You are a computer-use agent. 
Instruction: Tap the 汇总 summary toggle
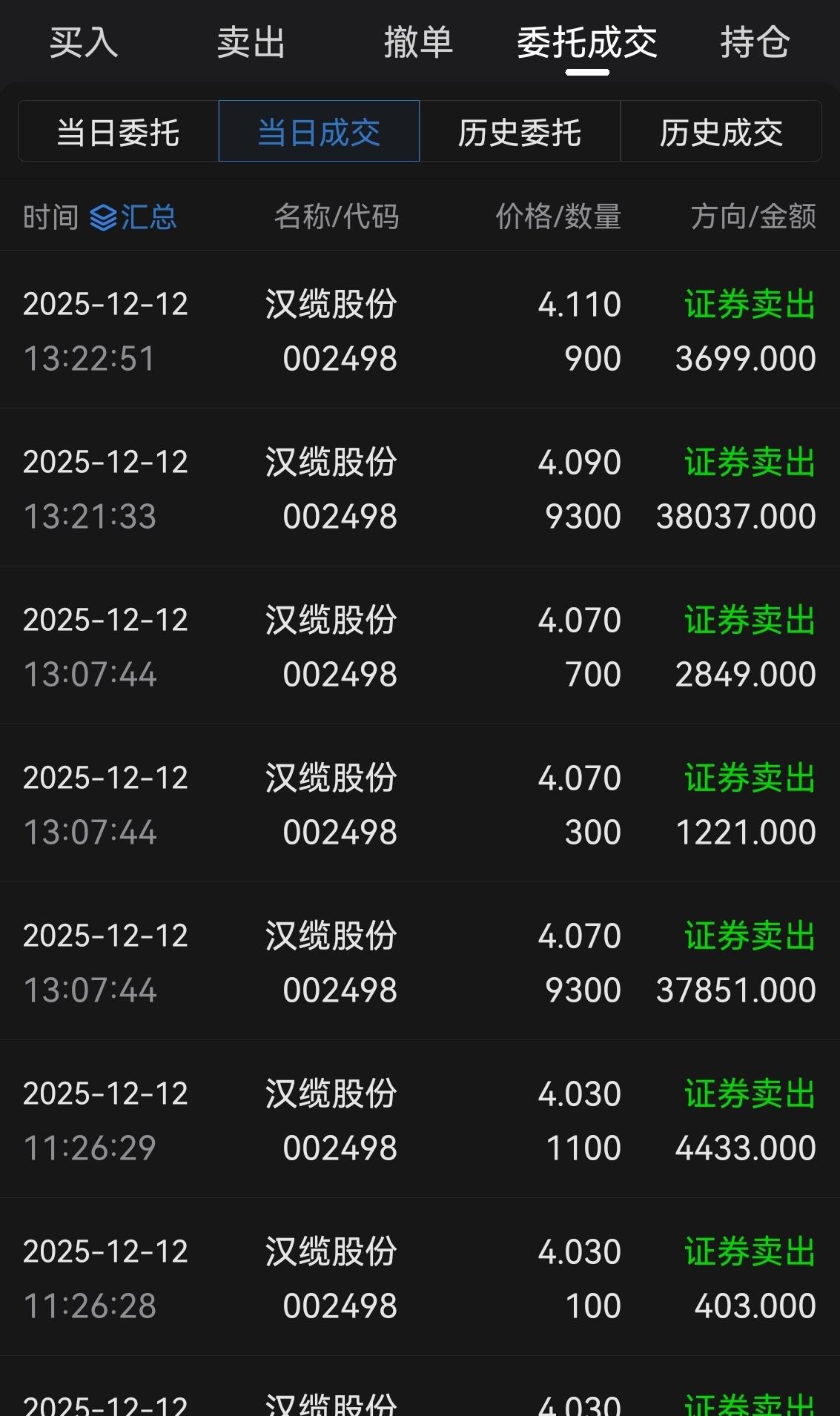(133, 217)
